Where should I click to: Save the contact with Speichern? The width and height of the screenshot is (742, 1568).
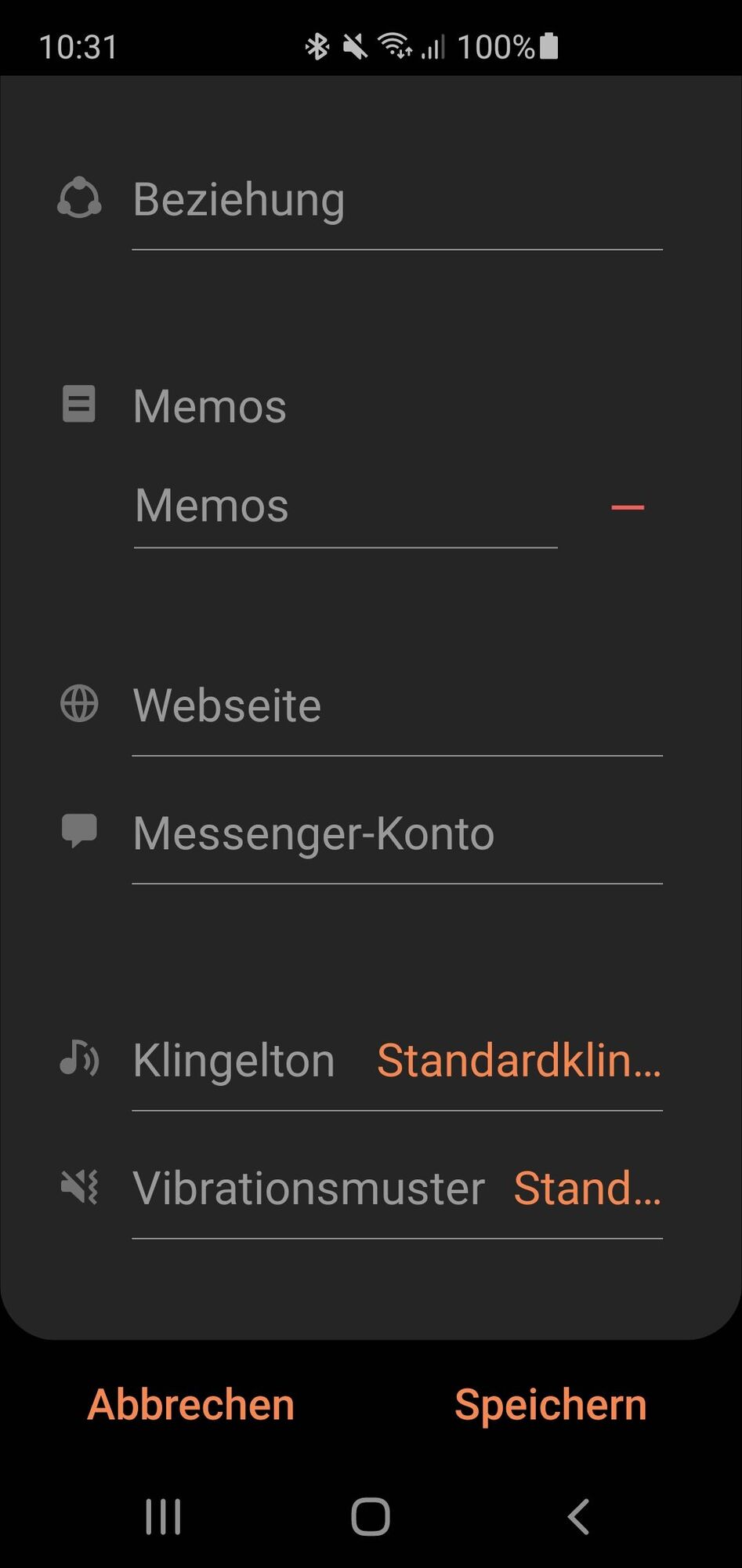tap(550, 1404)
